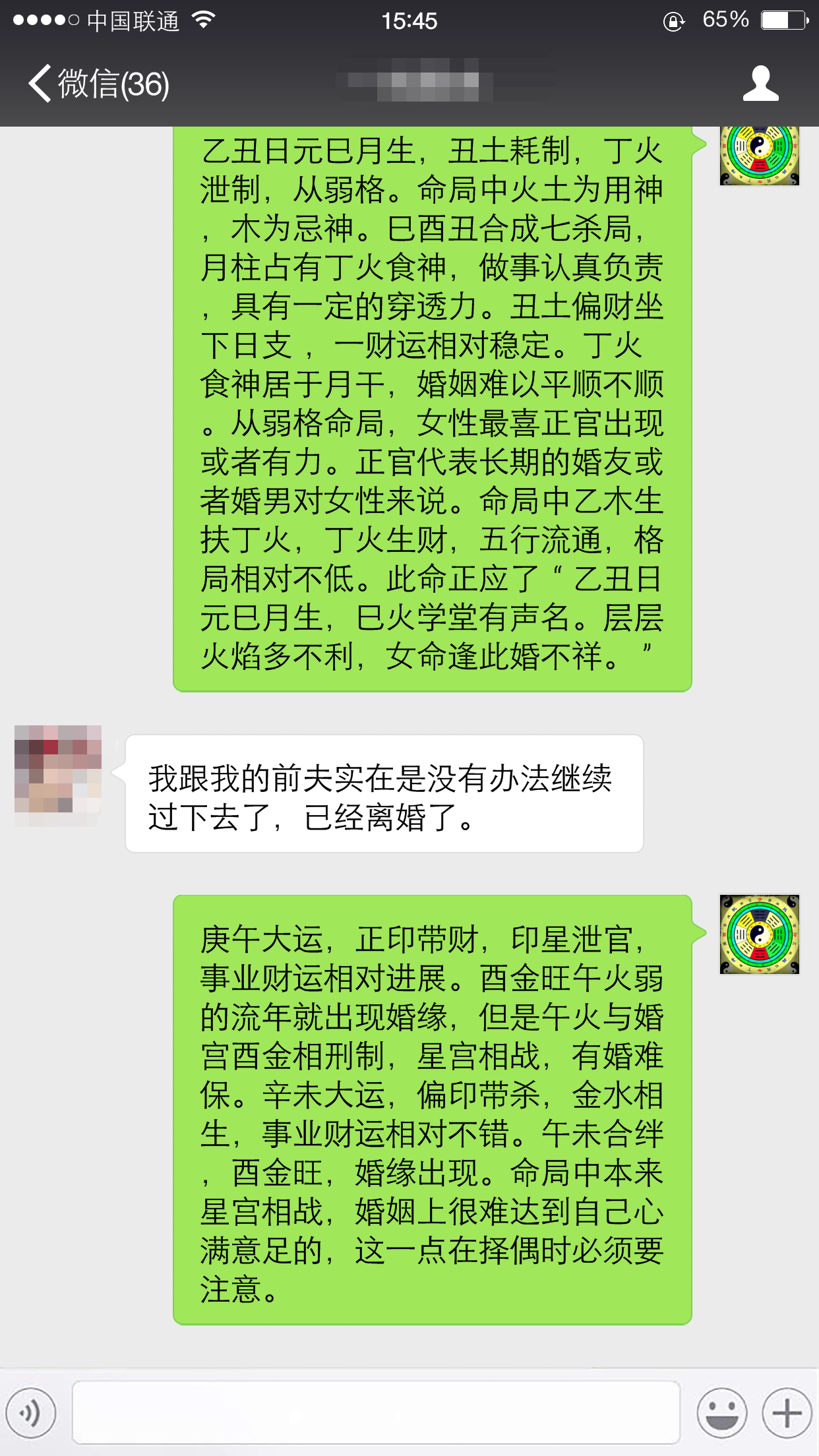Open the plus attachment menu
Screen dimensions: 819x1456
[x=787, y=1413]
